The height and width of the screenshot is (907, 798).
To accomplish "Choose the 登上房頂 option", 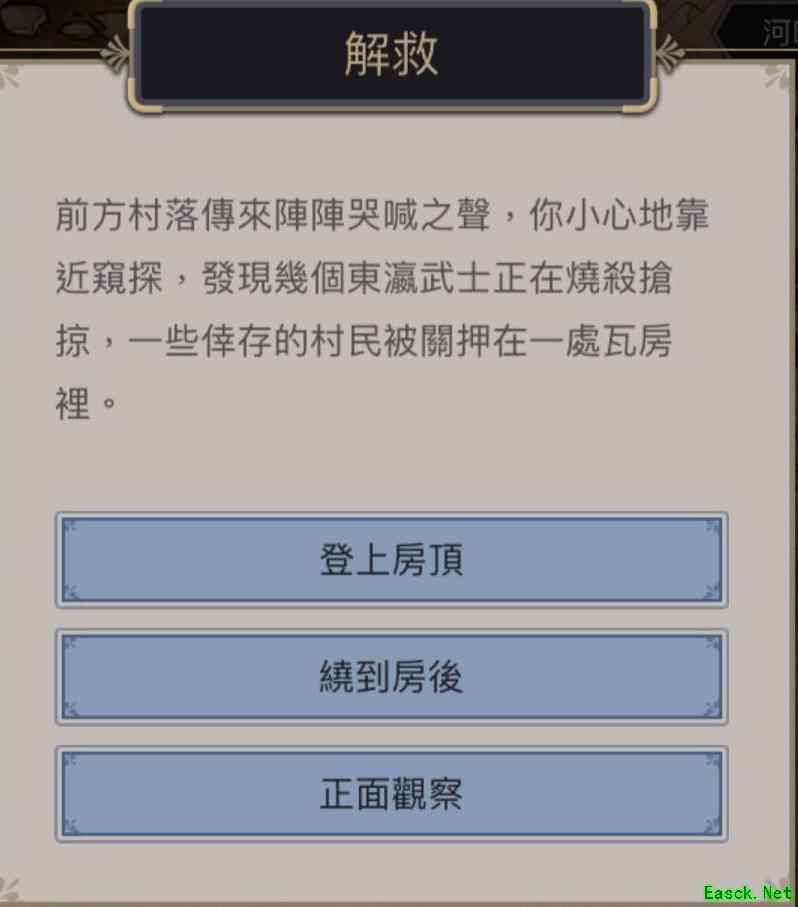I will 391,560.
